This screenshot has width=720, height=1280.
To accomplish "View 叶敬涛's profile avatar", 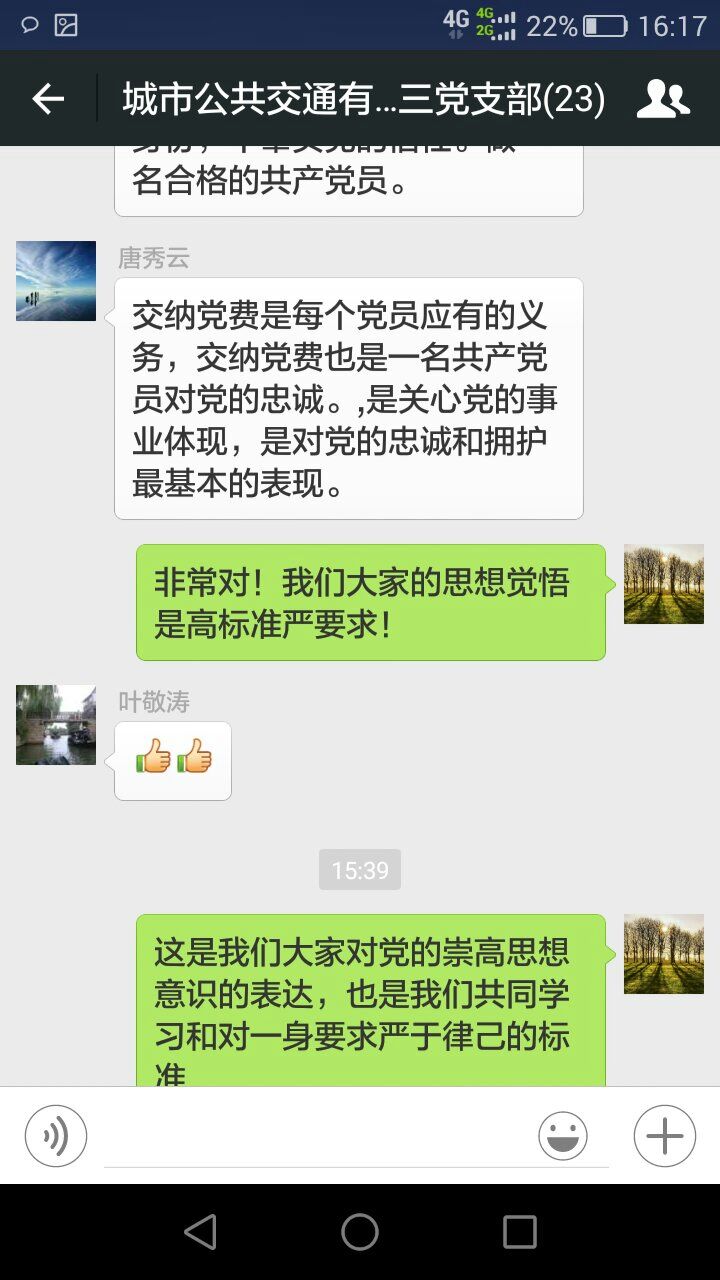I will [56, 725].
